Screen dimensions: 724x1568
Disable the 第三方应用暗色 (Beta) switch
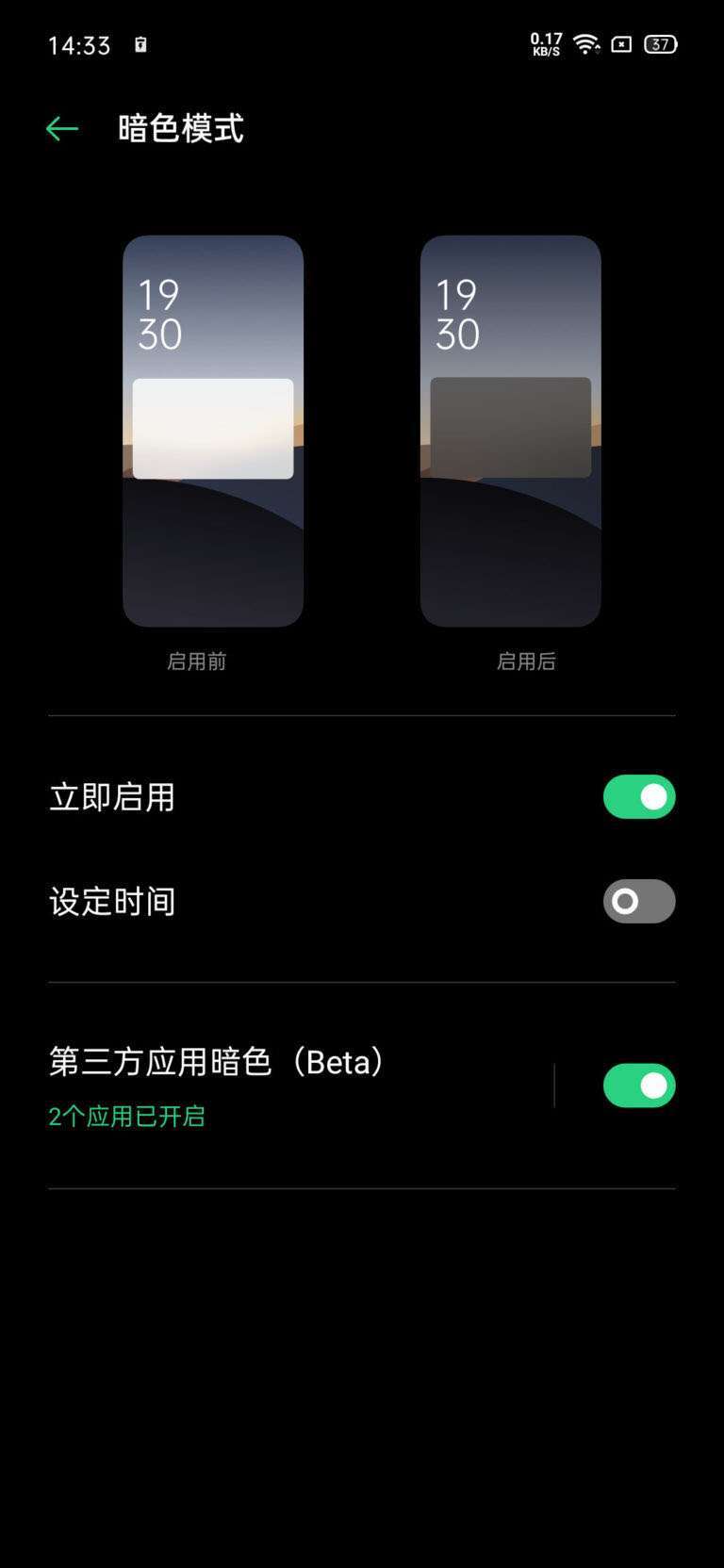638,1086
